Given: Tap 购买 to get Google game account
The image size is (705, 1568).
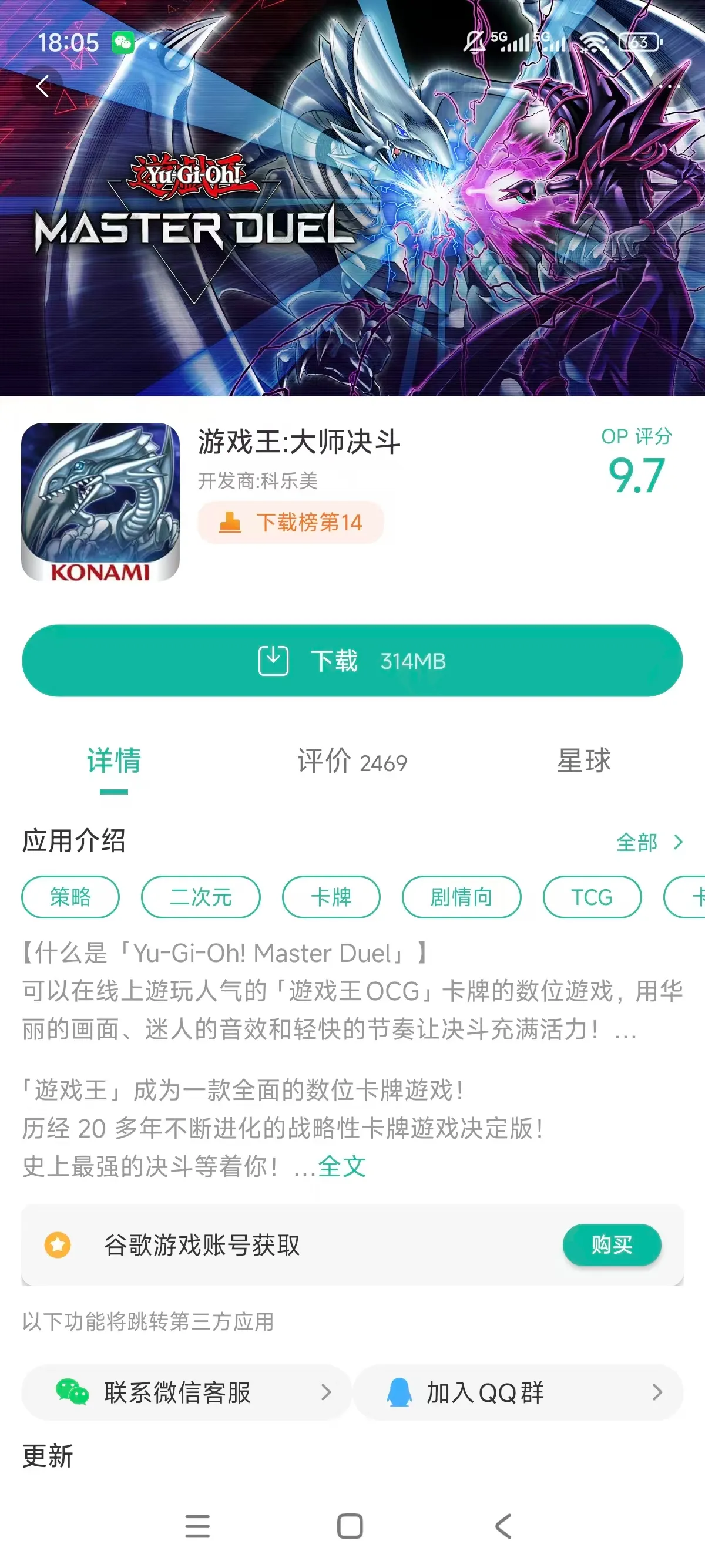Looking at the screenshot, I should point(611,1245).
